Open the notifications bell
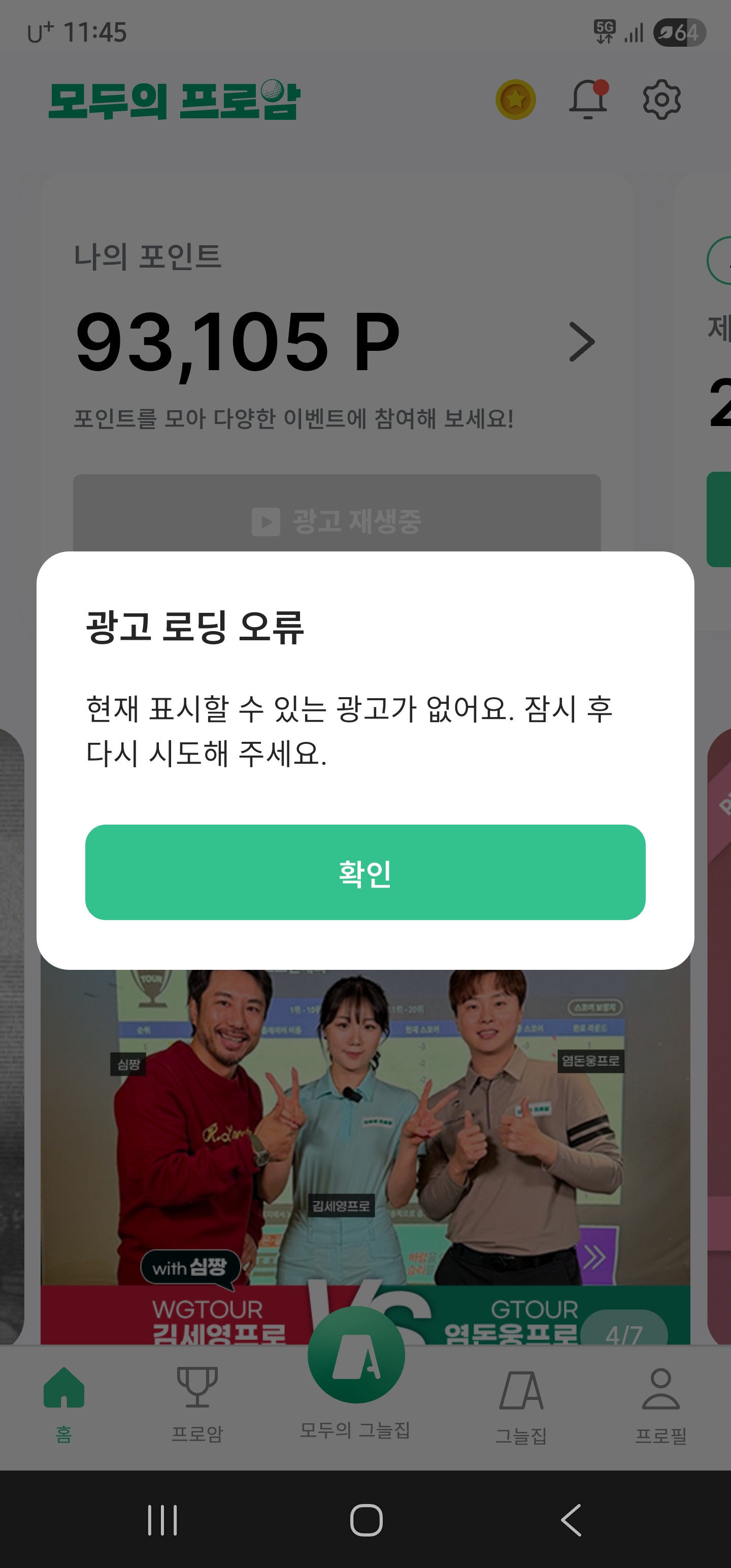731x1568 pixels. point(588,99)
